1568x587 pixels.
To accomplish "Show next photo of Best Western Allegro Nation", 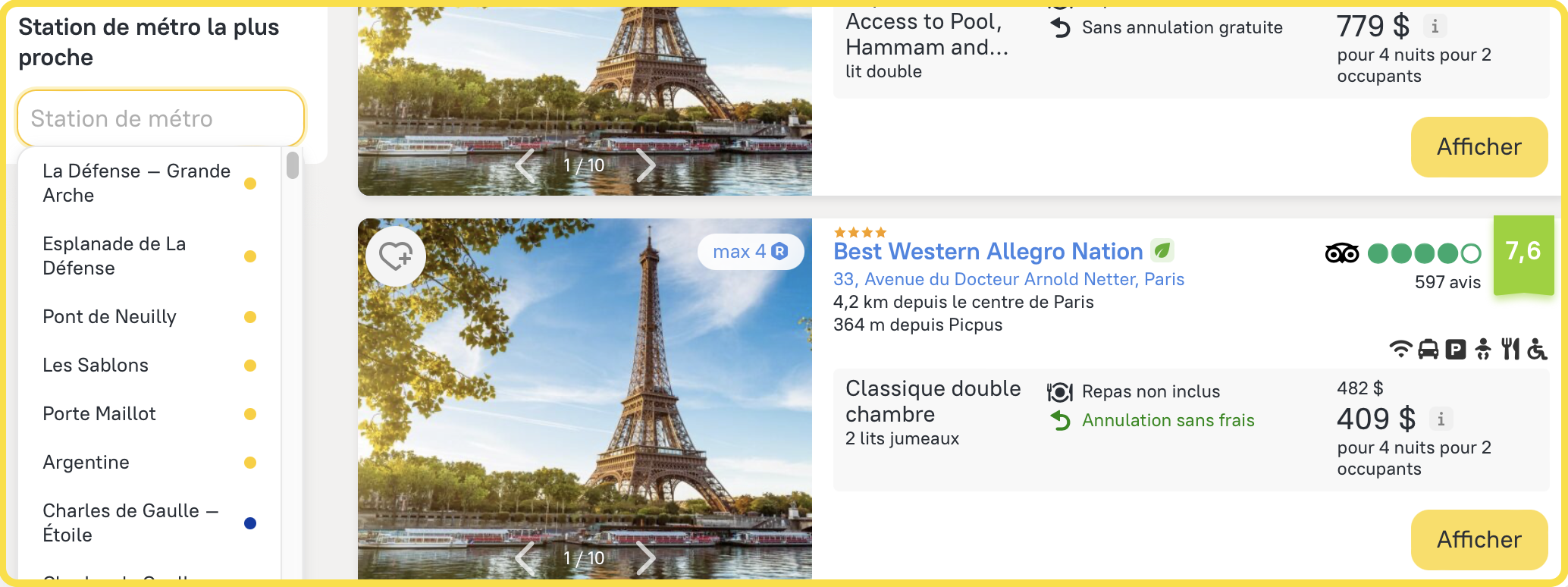I will (645, 558).
